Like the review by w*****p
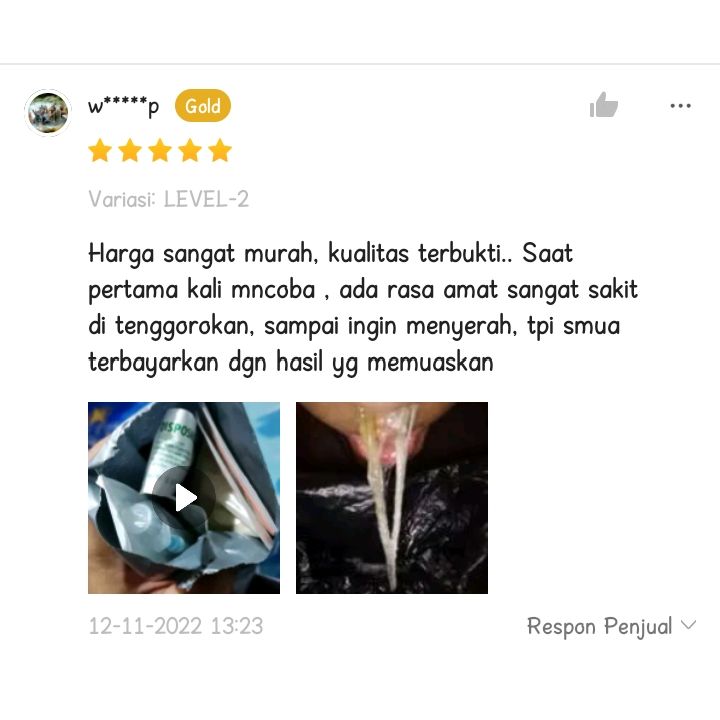 pyautogui.click(x=604, y=105)
